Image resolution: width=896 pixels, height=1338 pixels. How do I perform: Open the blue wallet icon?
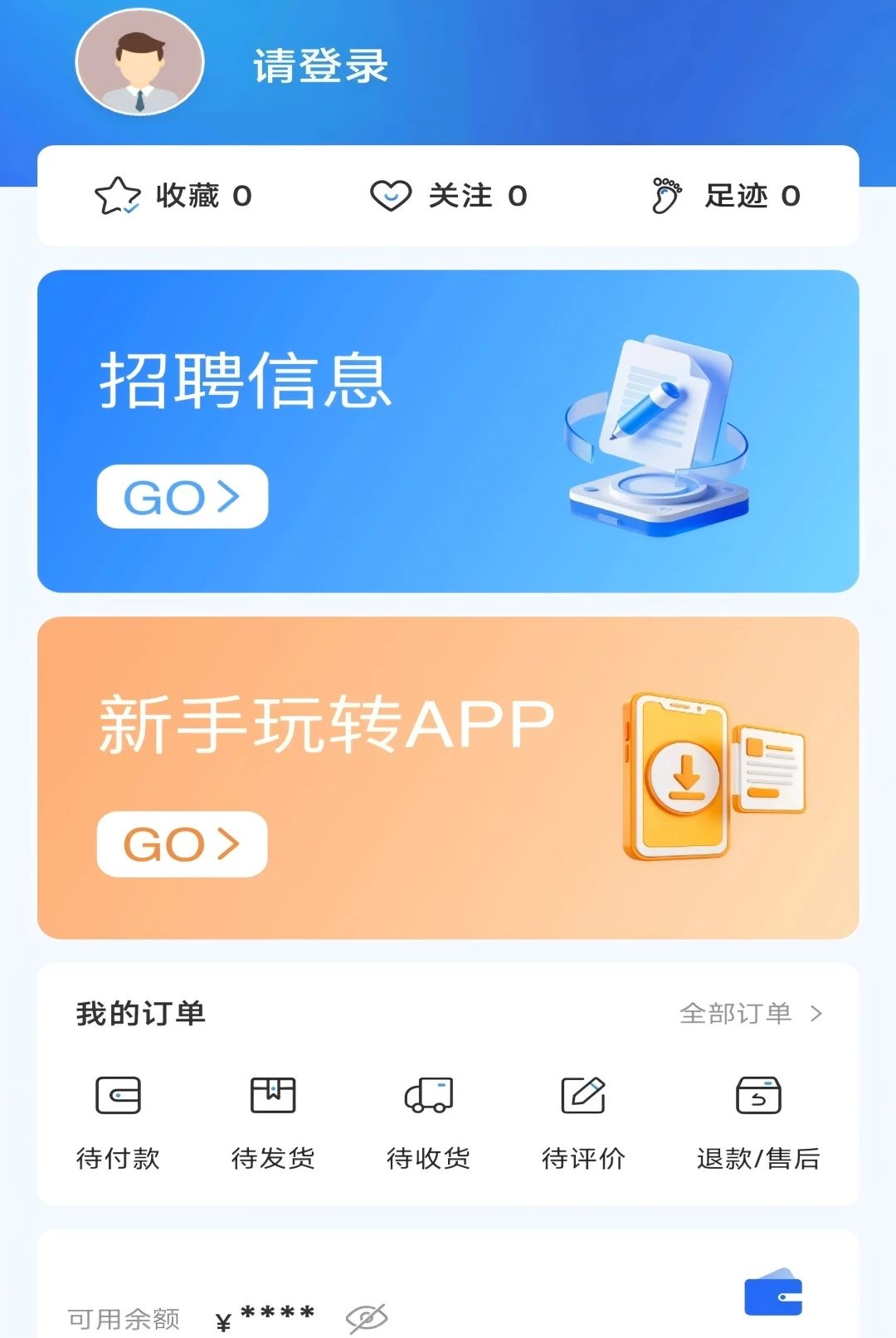(773, 1292)
